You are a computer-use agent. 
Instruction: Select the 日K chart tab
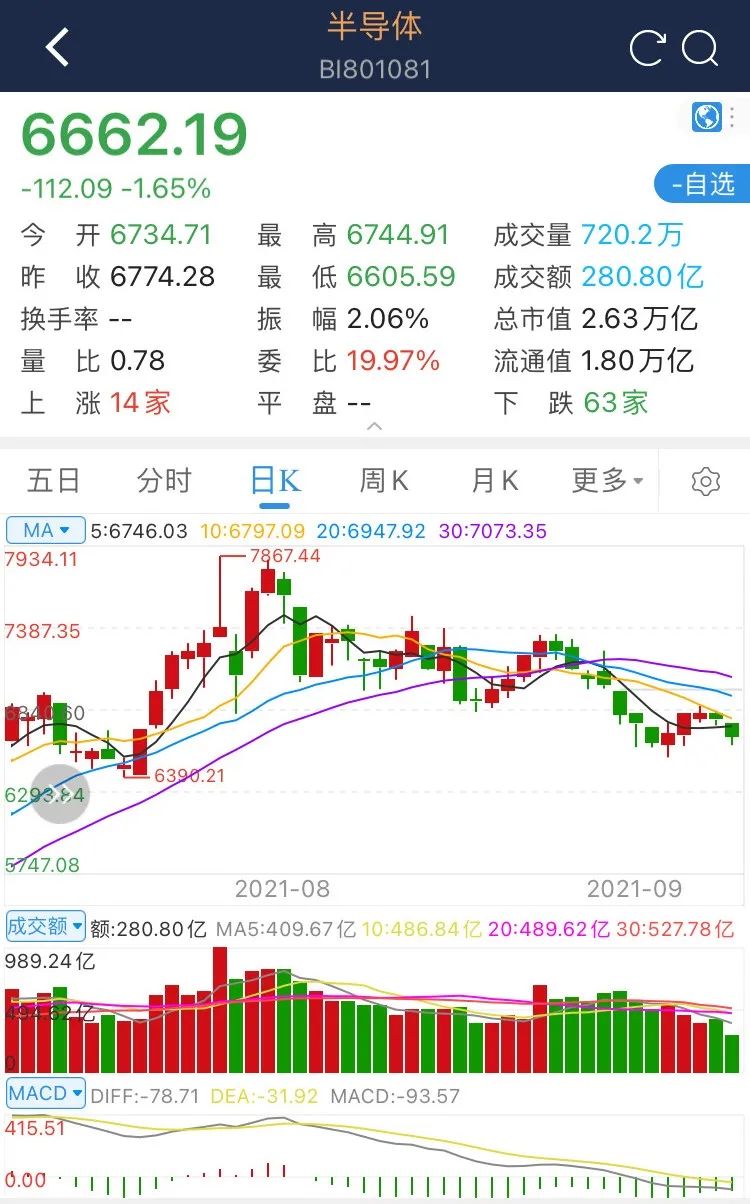275,481
